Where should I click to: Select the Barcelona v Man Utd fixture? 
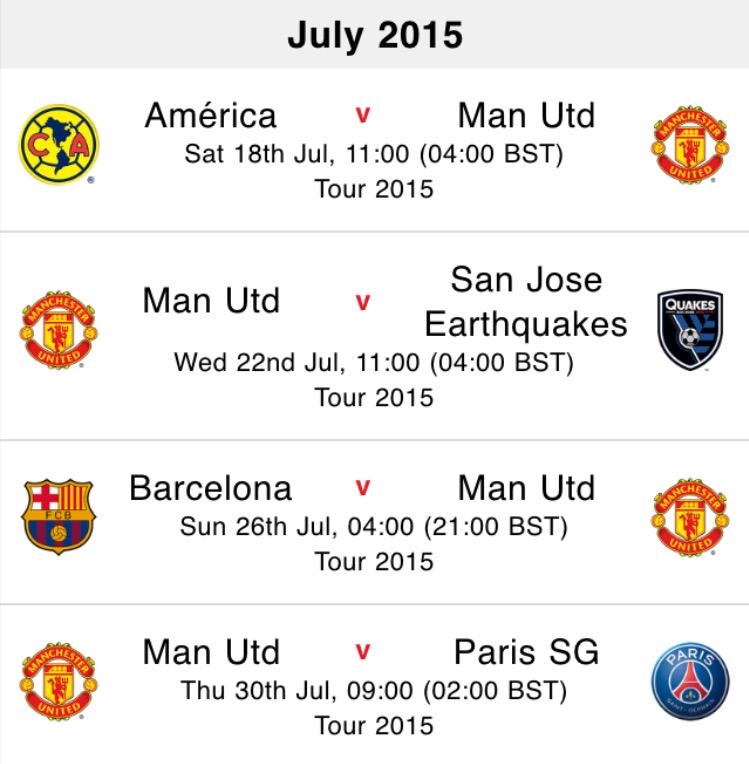[374, 522]
